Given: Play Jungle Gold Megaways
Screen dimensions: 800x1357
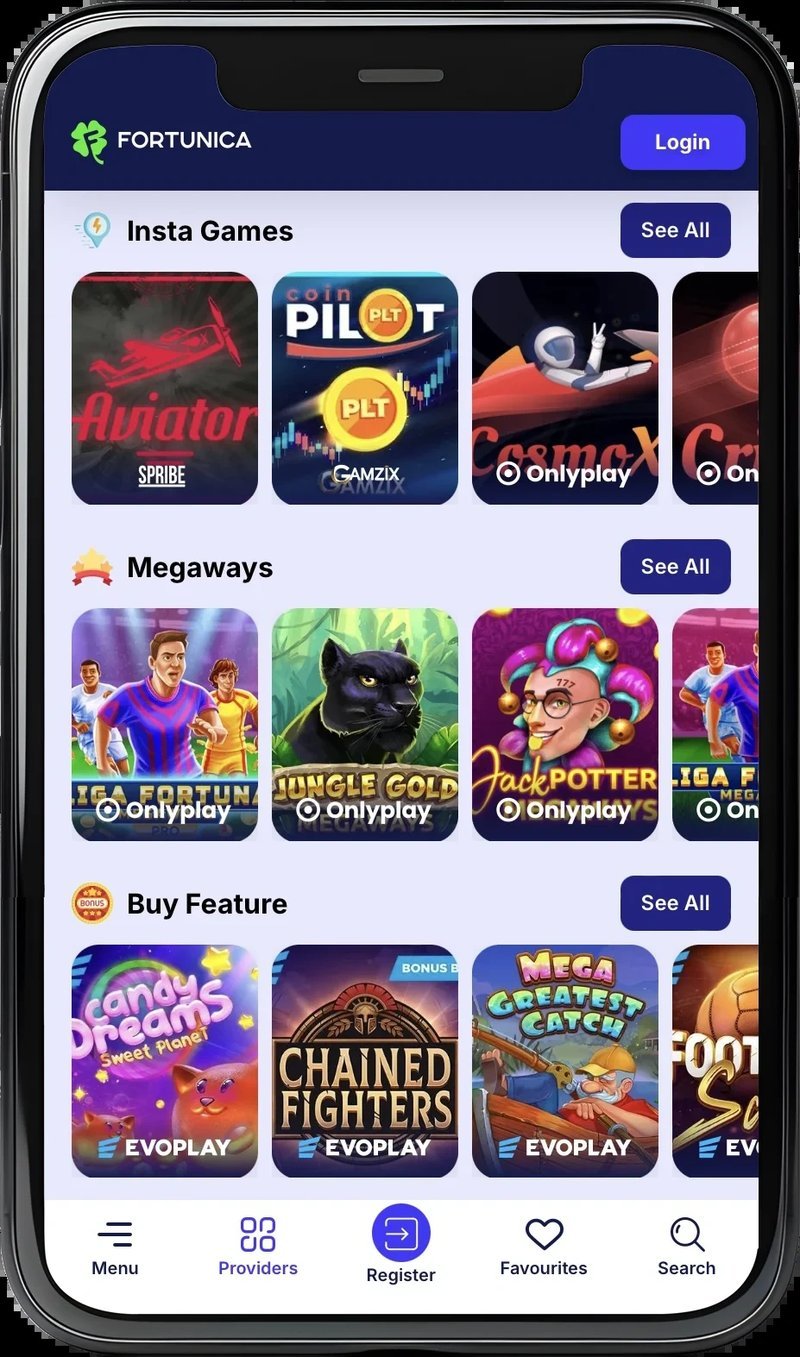Looking at the screenshot, I should (365, 725).
